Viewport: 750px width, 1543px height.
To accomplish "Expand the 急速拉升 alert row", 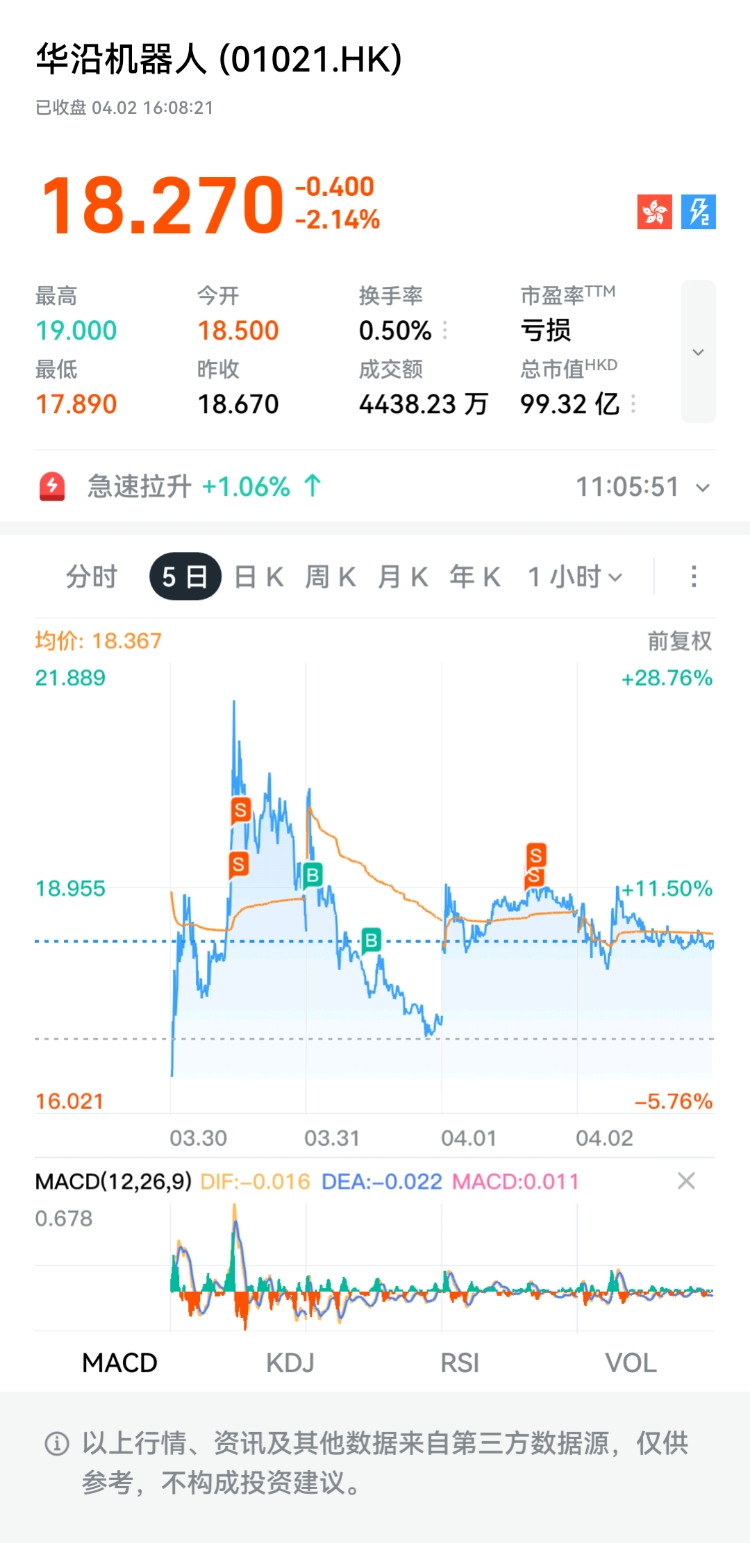I will click(x=703, y=488).
